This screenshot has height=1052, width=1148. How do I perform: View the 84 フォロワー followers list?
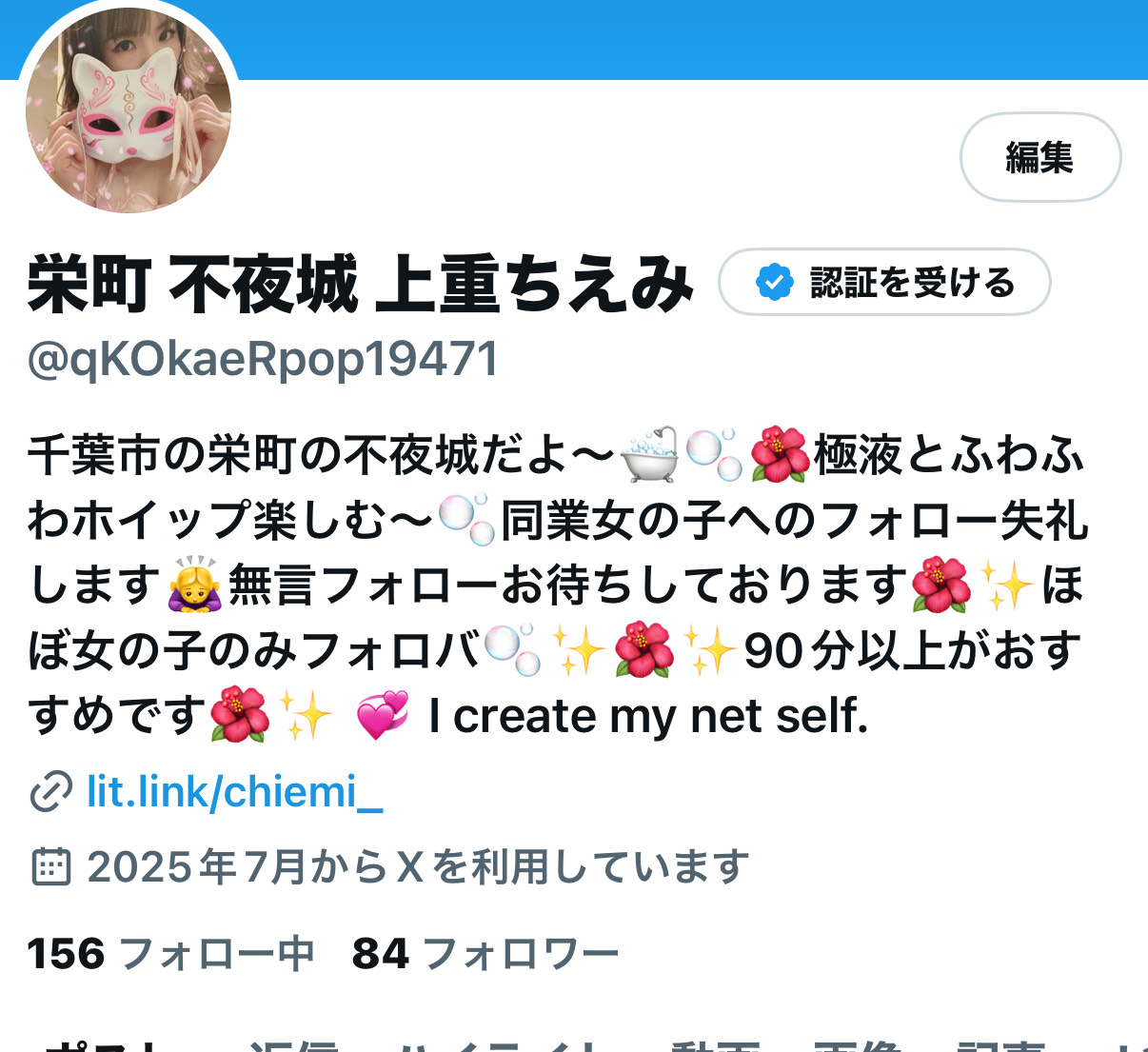pos(485,953)
